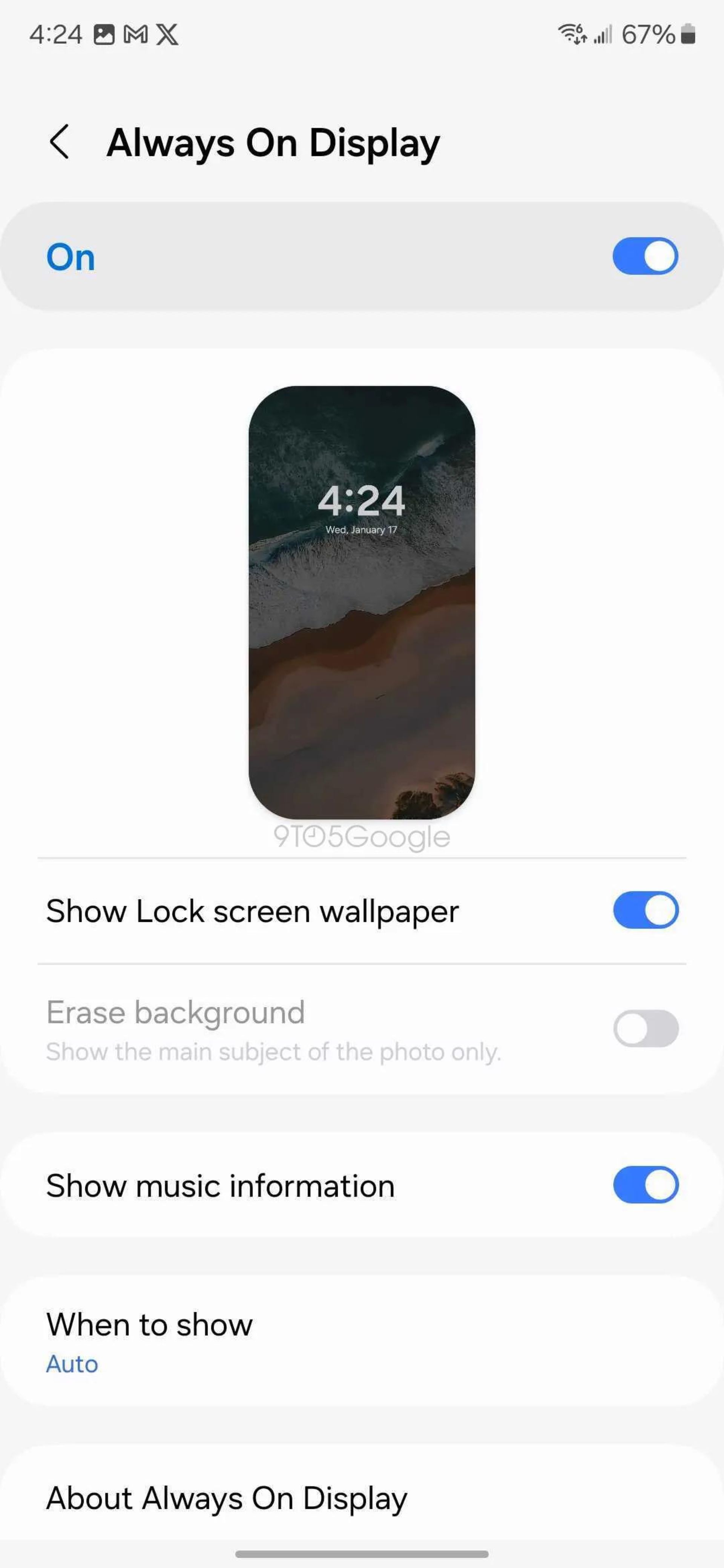Open About Always On Display

227,1498
